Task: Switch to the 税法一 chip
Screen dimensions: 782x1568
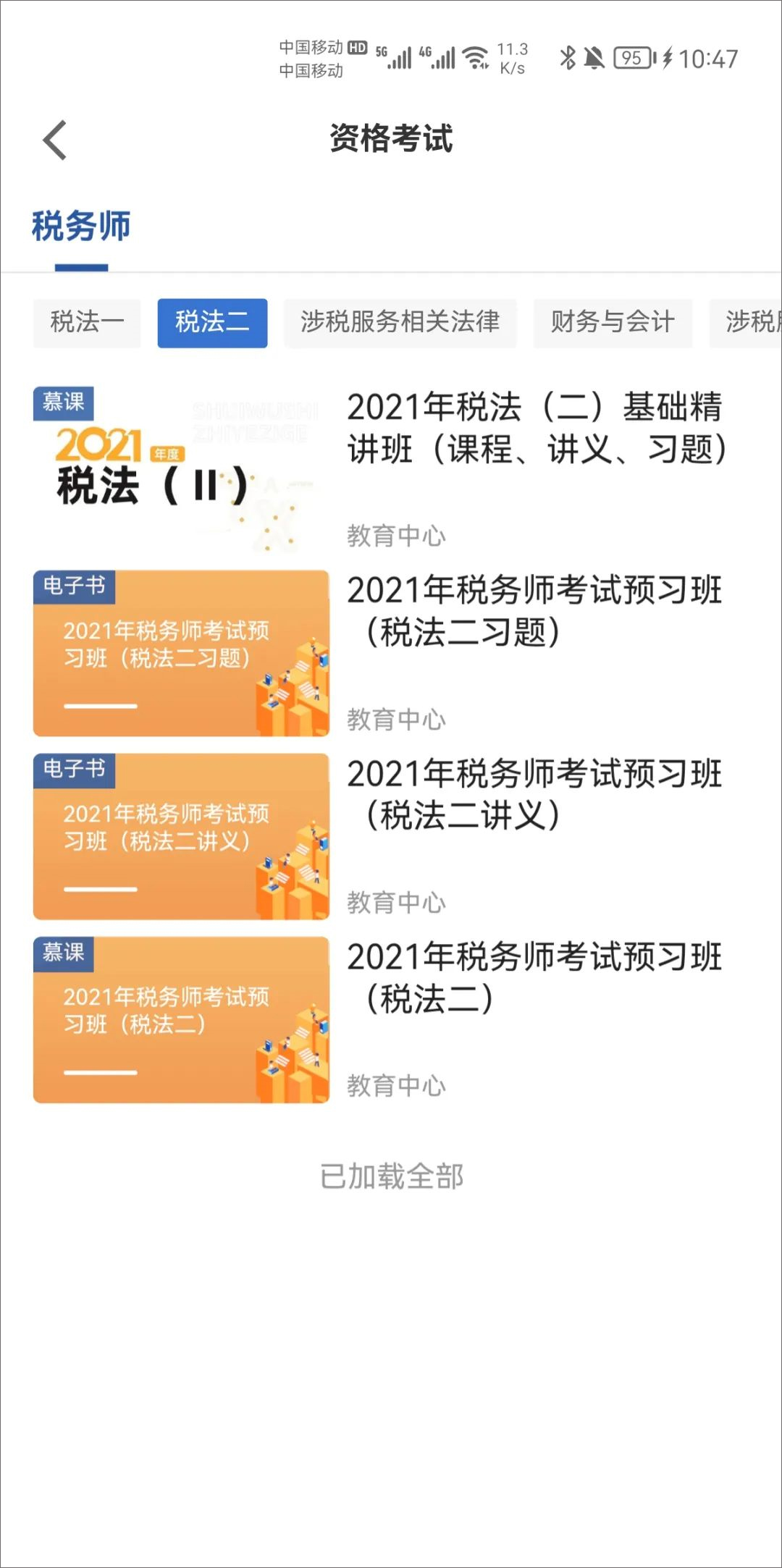Action: pos(87,322)
